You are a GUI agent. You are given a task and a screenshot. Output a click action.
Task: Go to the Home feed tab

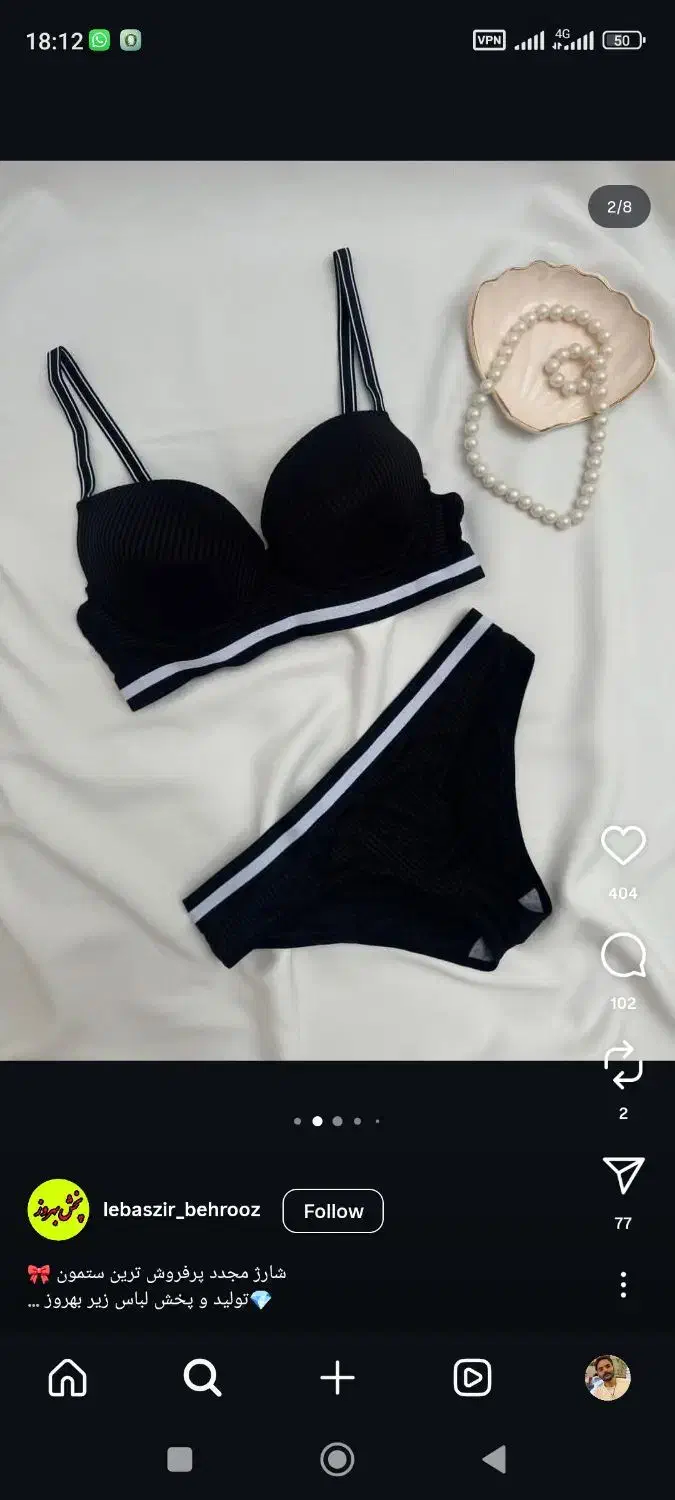click(x=68, y=1378)
